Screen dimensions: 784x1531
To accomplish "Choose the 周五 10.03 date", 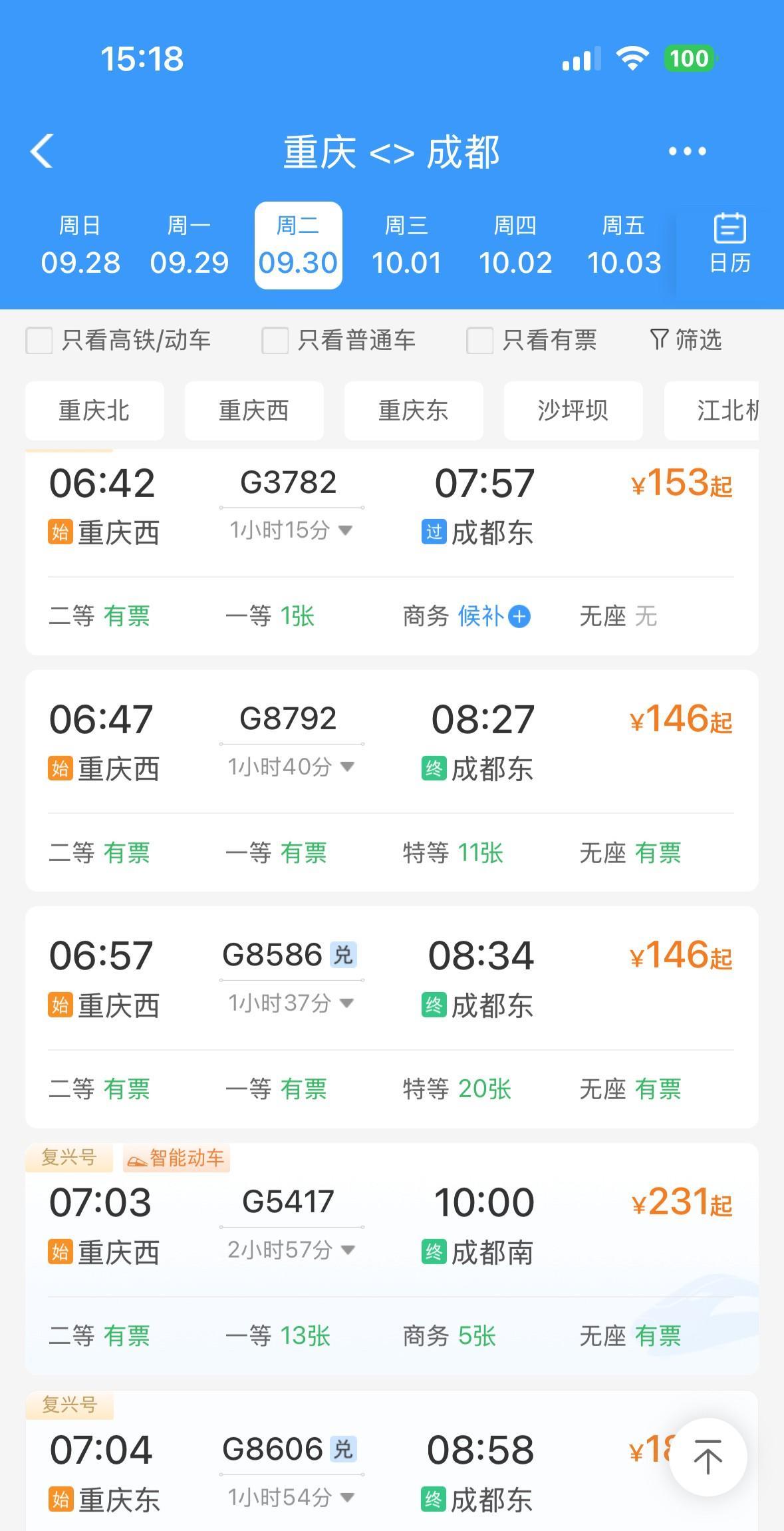I will click(624, 246).
